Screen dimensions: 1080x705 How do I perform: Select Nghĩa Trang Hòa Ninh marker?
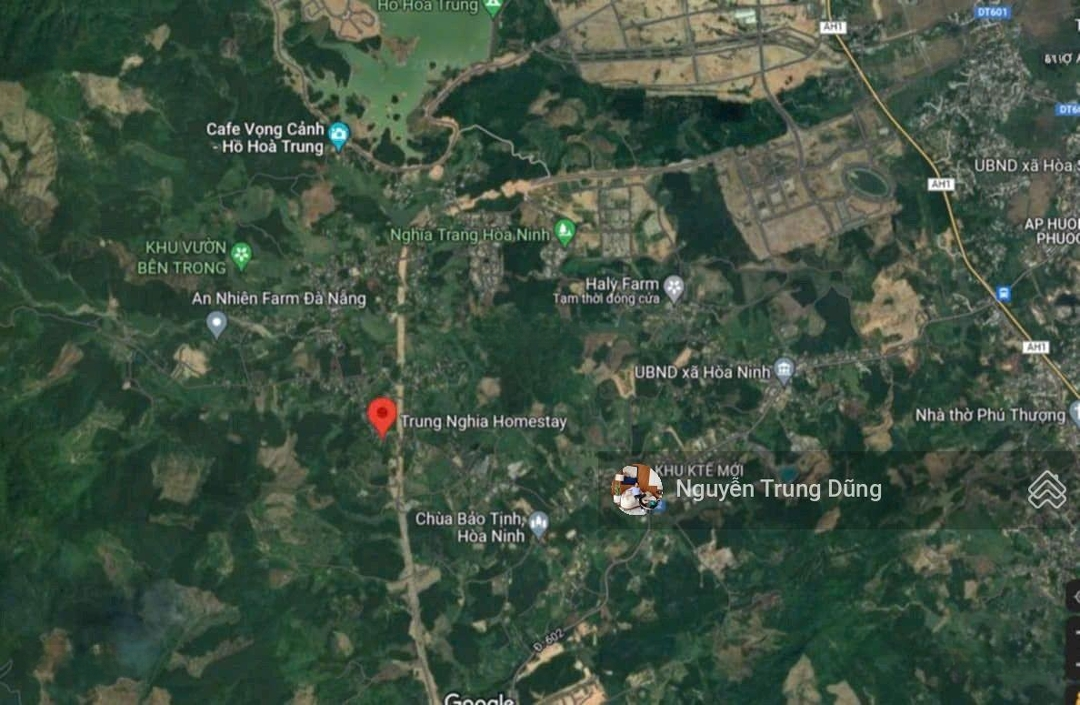tap(565, 233)
